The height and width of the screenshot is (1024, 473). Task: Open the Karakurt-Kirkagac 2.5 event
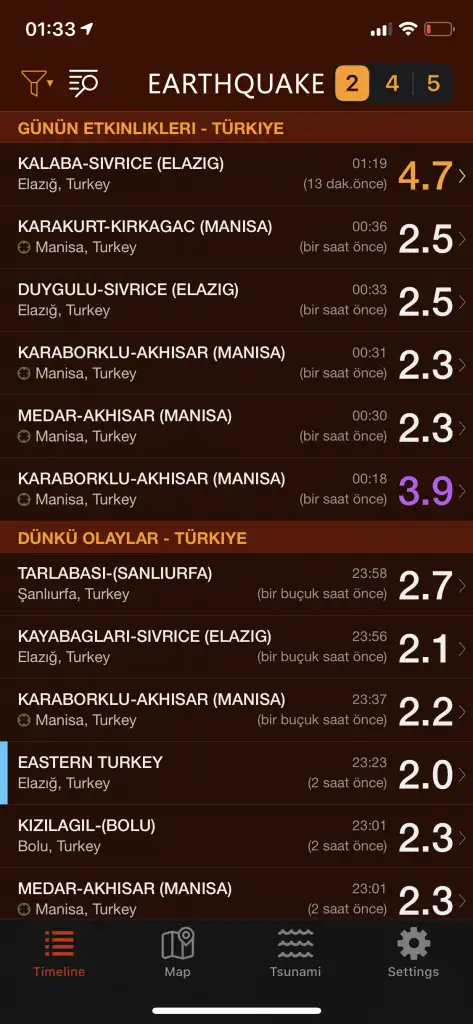236,238
